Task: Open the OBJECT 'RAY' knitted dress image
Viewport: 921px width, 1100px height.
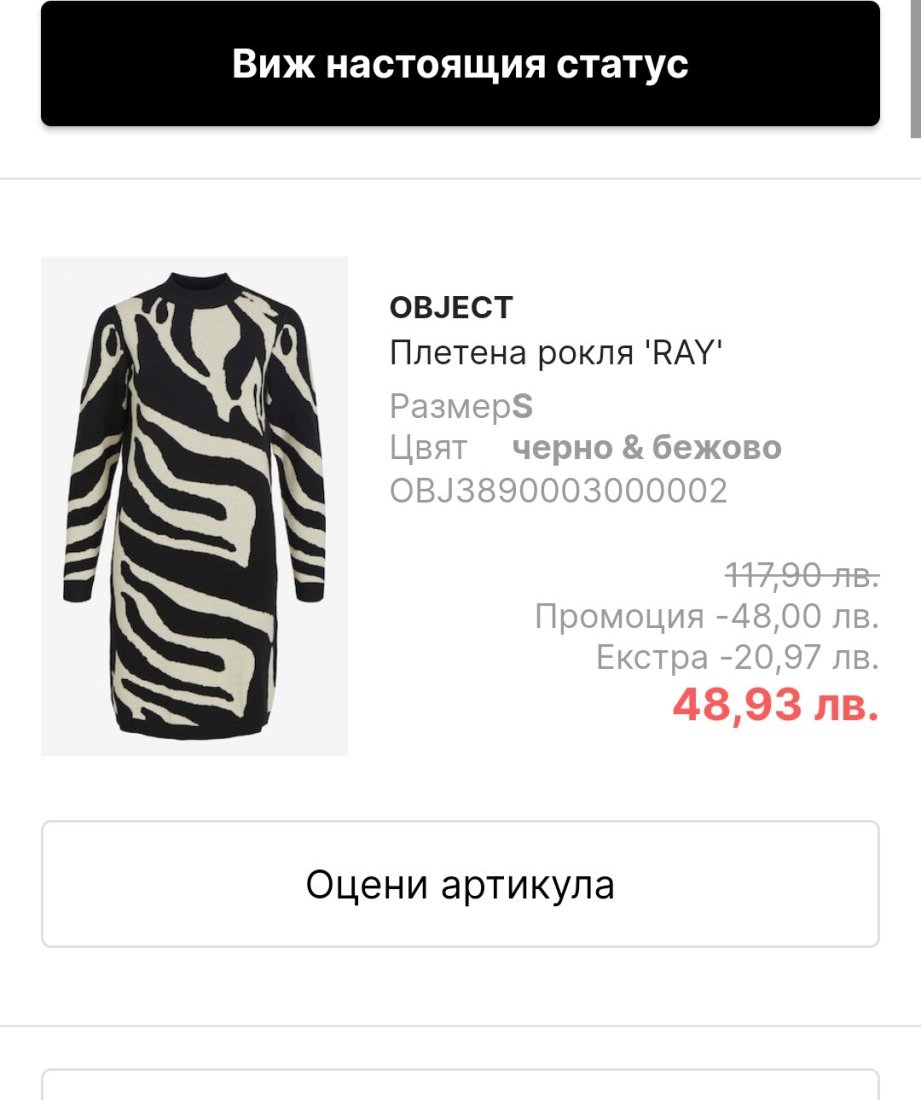Action: (x=194, y=506)
